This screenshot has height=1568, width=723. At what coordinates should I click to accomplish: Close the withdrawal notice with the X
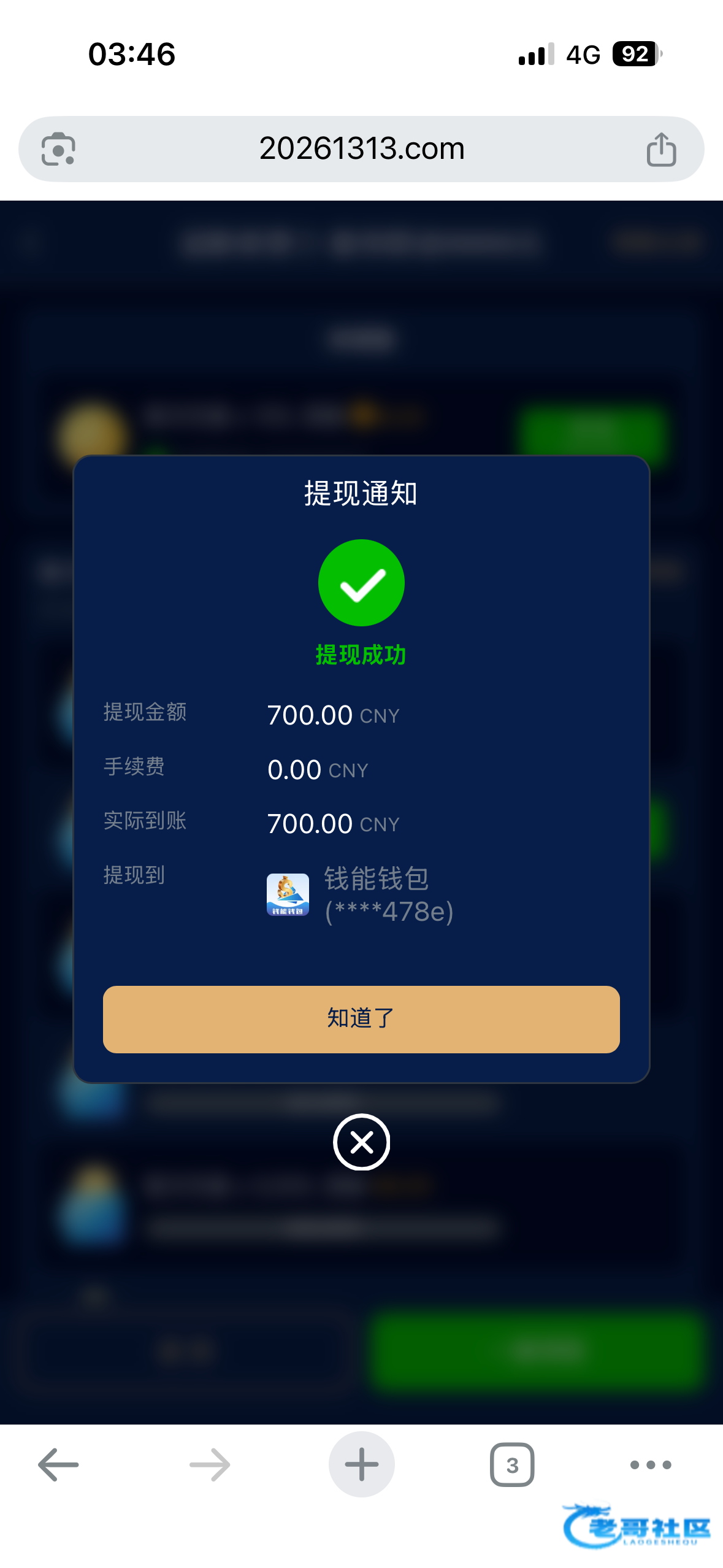click(x=362, y=1142)
